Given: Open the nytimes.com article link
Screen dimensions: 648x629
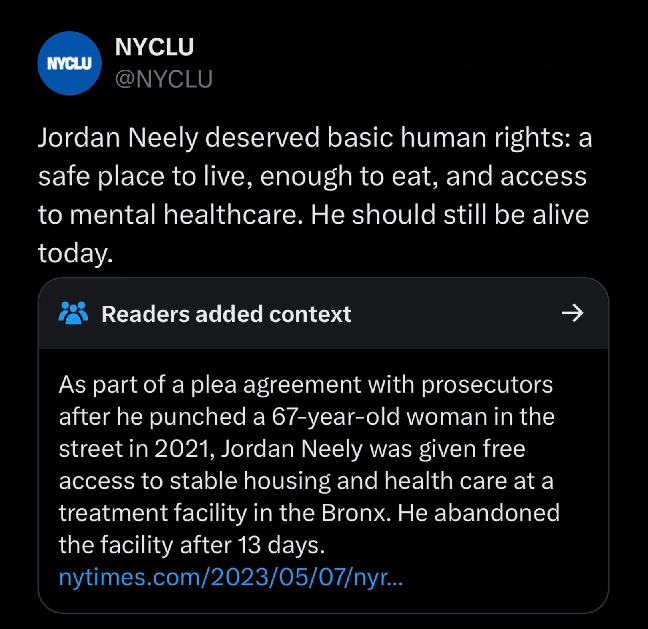Looking at the screenshot, I should [231, 576].
